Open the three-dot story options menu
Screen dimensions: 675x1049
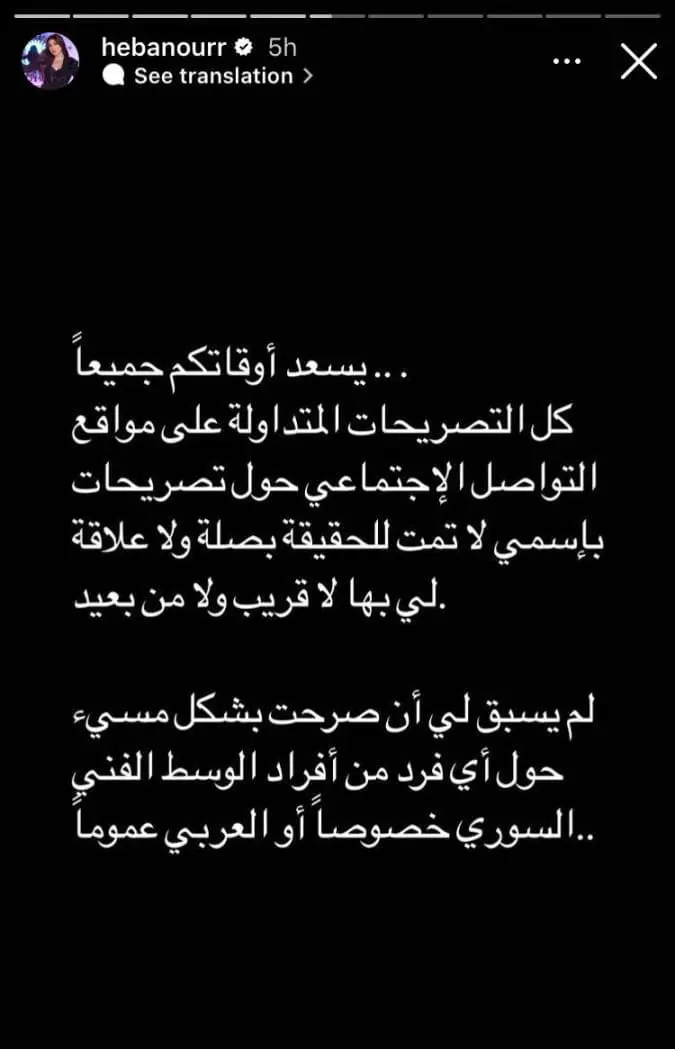click(567, 61)
